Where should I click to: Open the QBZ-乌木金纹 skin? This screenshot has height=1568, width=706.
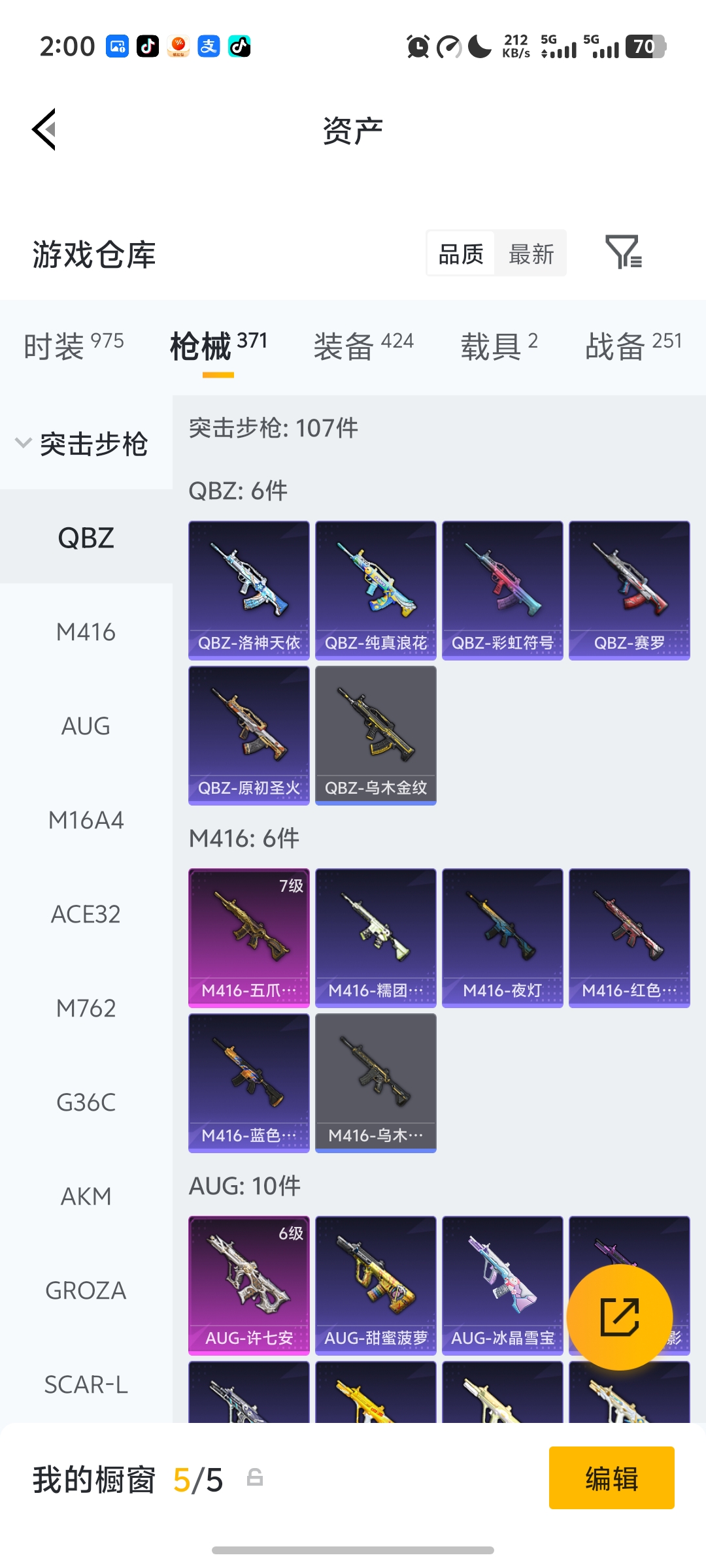tap(376, 735)
